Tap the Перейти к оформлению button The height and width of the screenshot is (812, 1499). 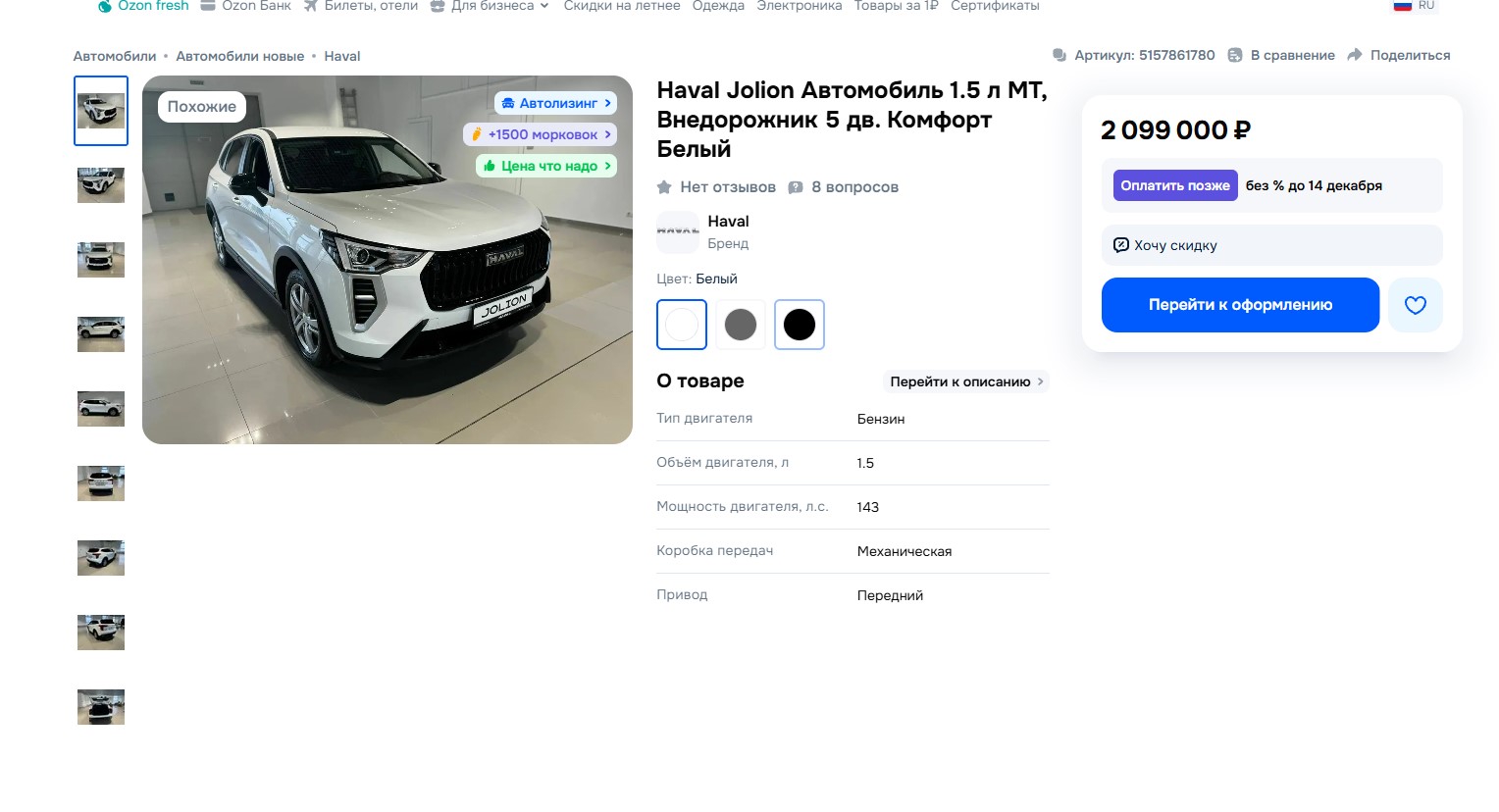(1240, 305)
